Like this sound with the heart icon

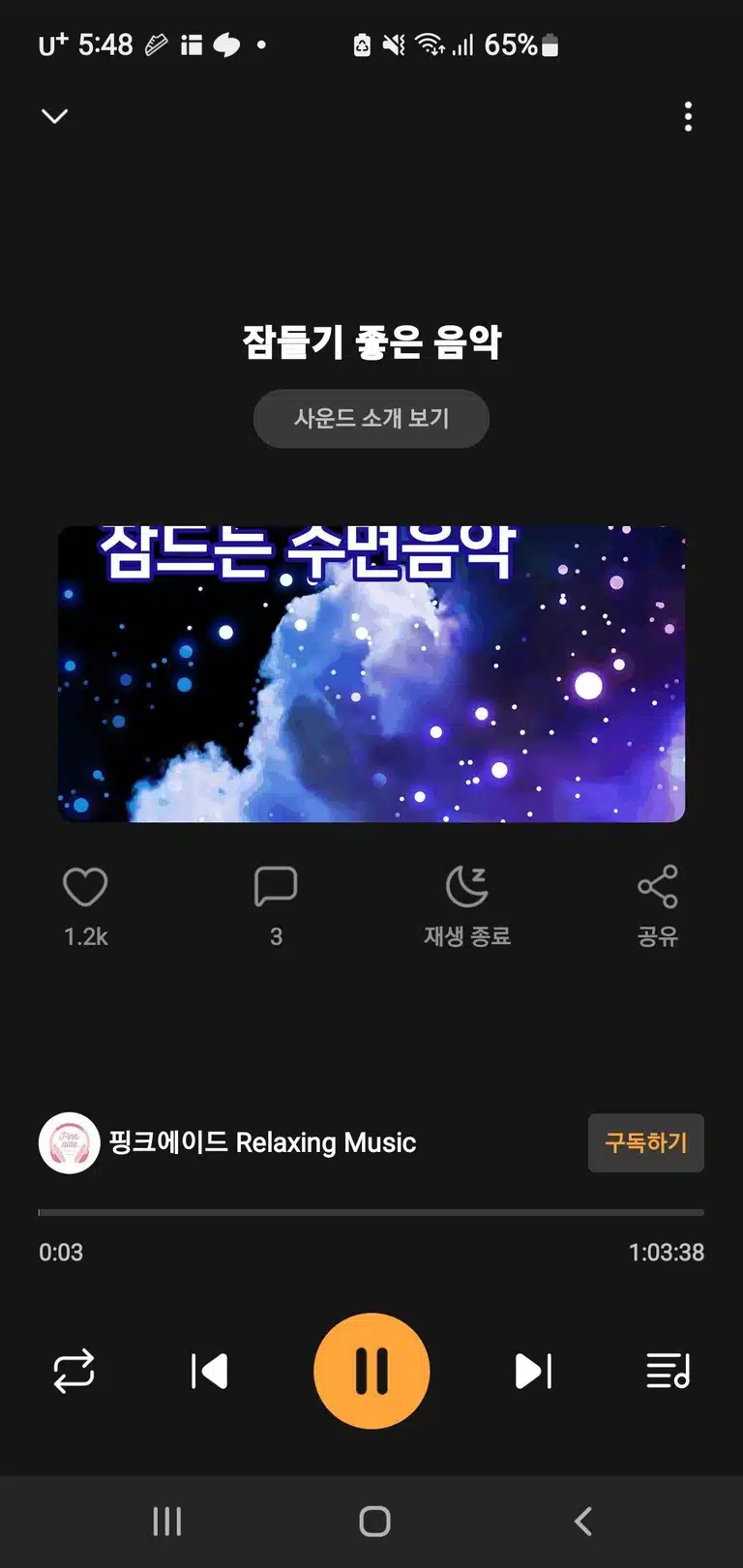pyautogui.click(x=85, y=887)
